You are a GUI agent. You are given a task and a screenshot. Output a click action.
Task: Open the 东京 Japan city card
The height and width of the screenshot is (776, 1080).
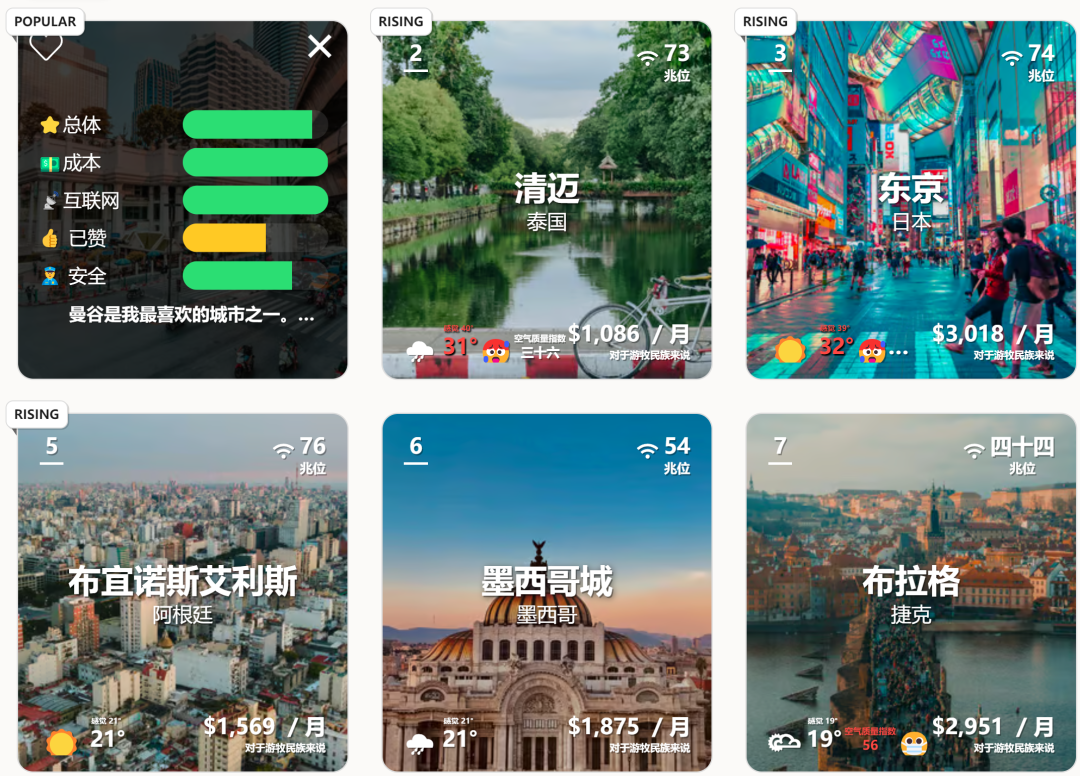(910, 200)
